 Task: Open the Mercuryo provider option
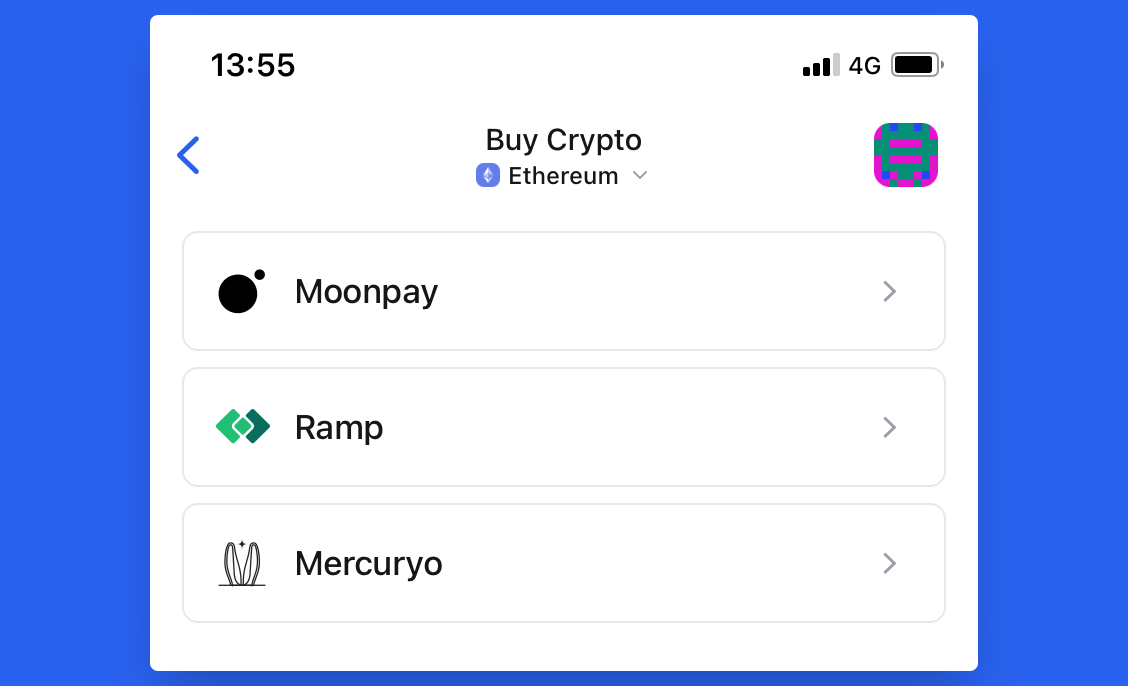click(x=563, y=563)
